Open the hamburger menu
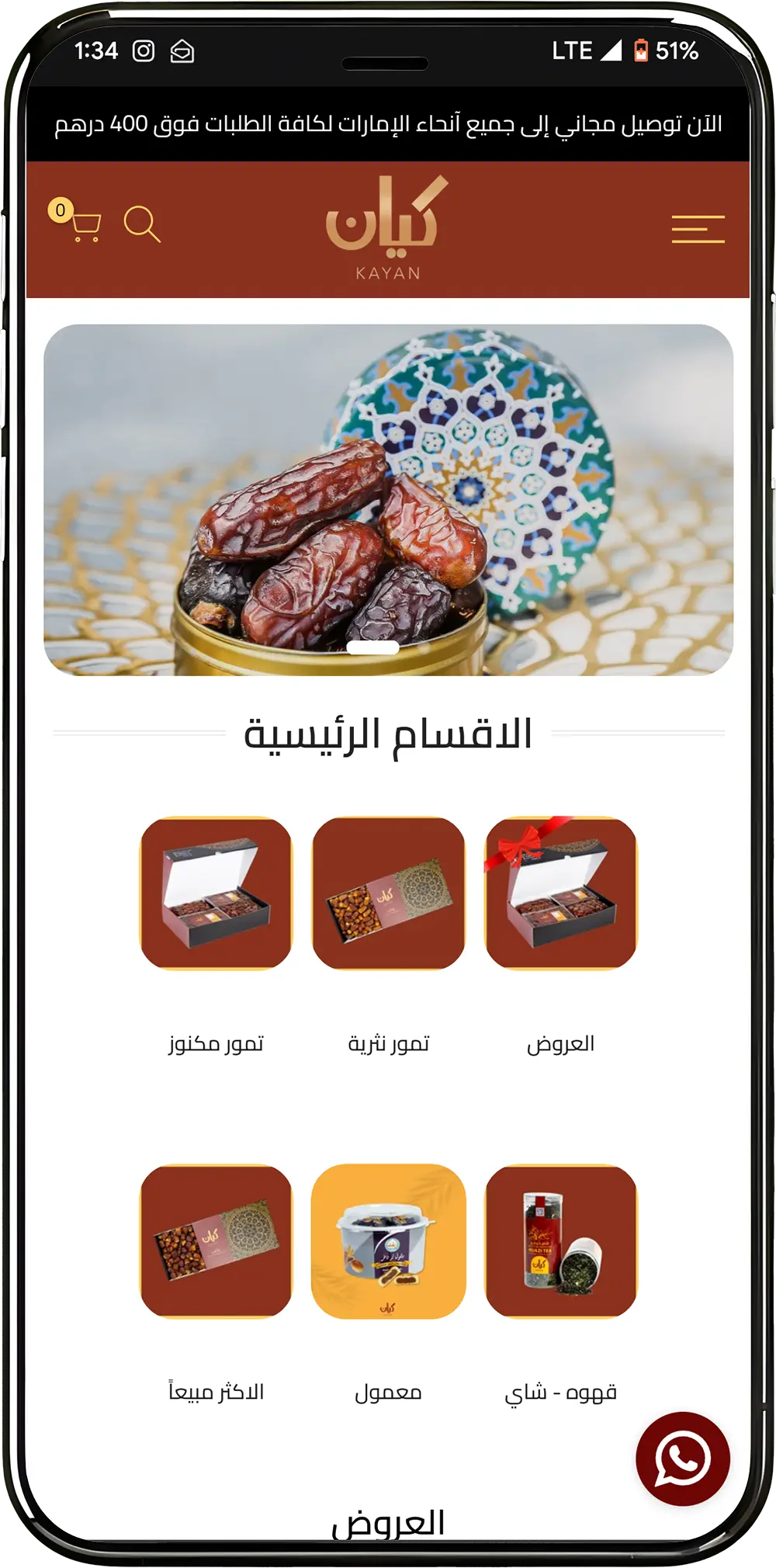The height and width of the screenshot is (1568, 776). tap(698, 229)
